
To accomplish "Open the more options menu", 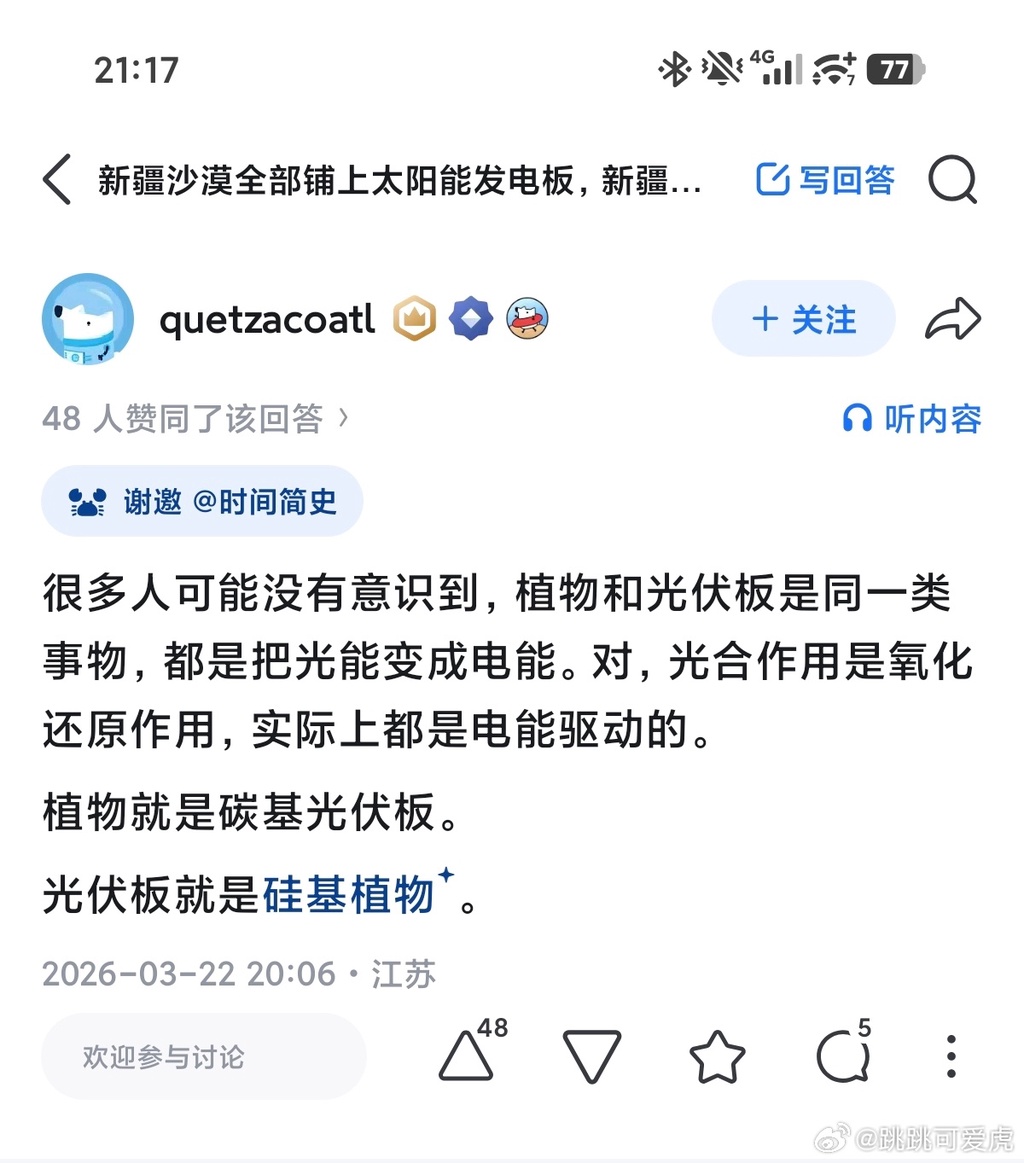I will click(951, 1057).
